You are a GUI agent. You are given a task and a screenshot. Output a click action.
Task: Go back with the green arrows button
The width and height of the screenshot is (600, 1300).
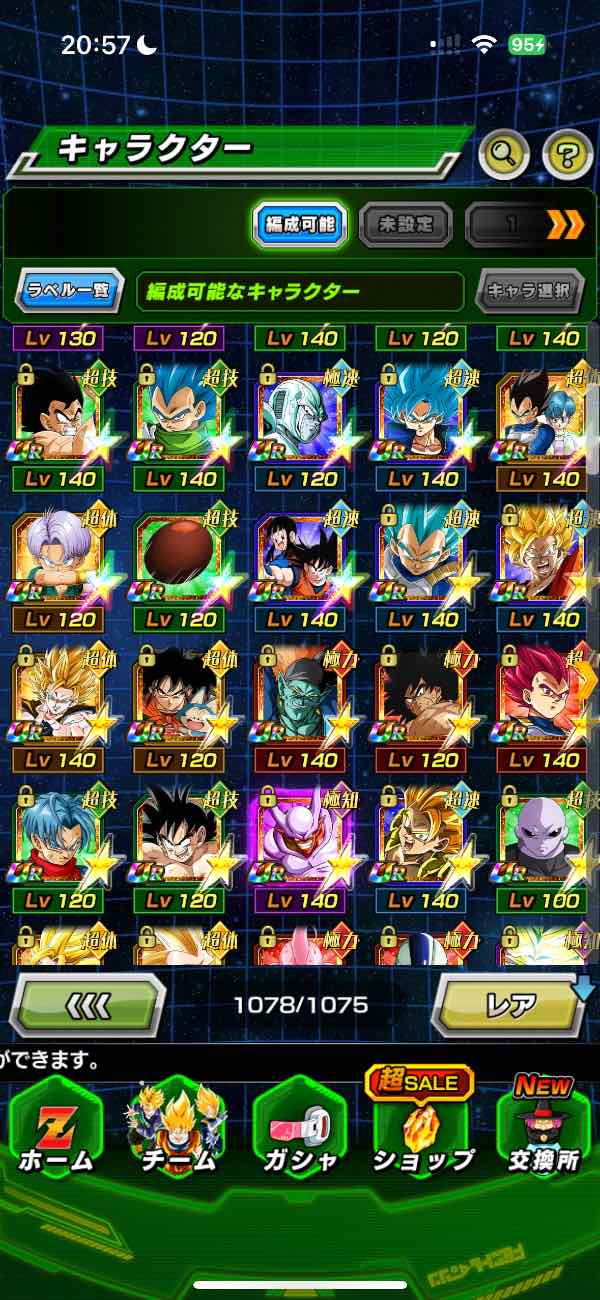point(88,1003)
